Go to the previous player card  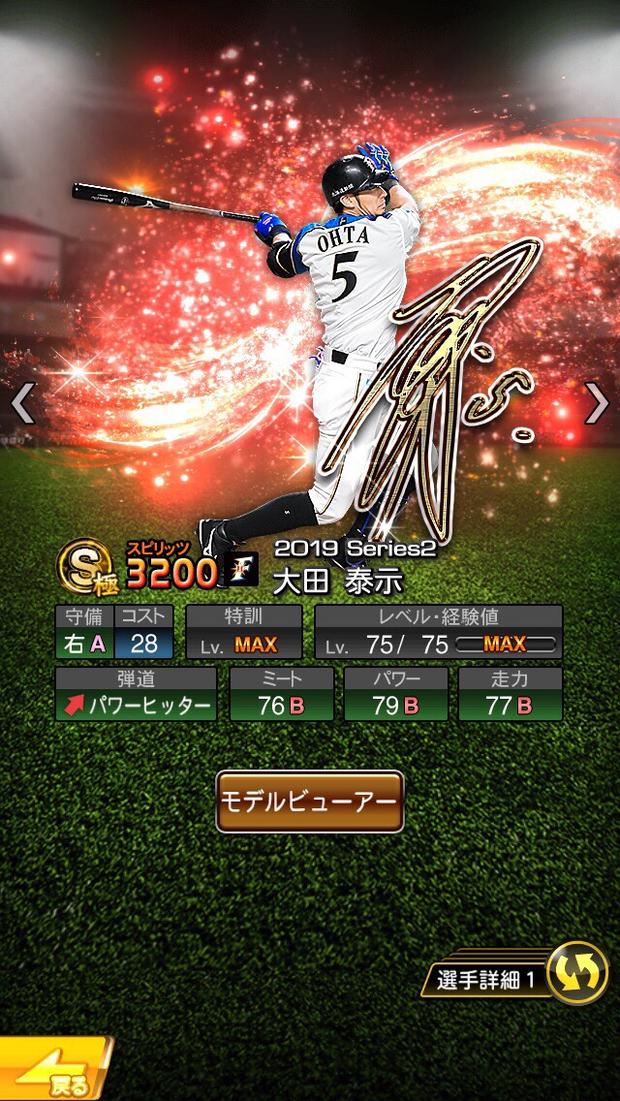pos(23,403)
